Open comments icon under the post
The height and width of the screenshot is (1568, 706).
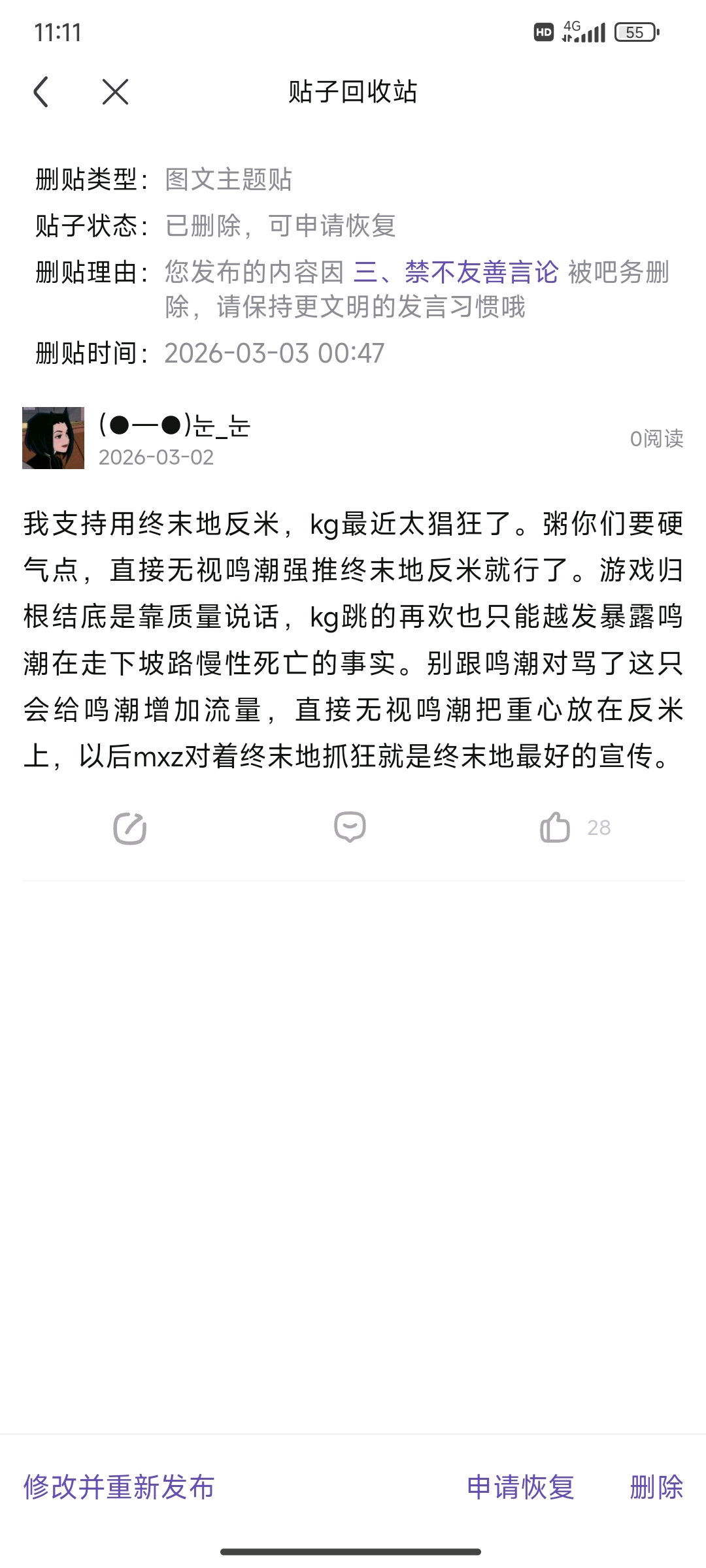[x=350, y=827]
